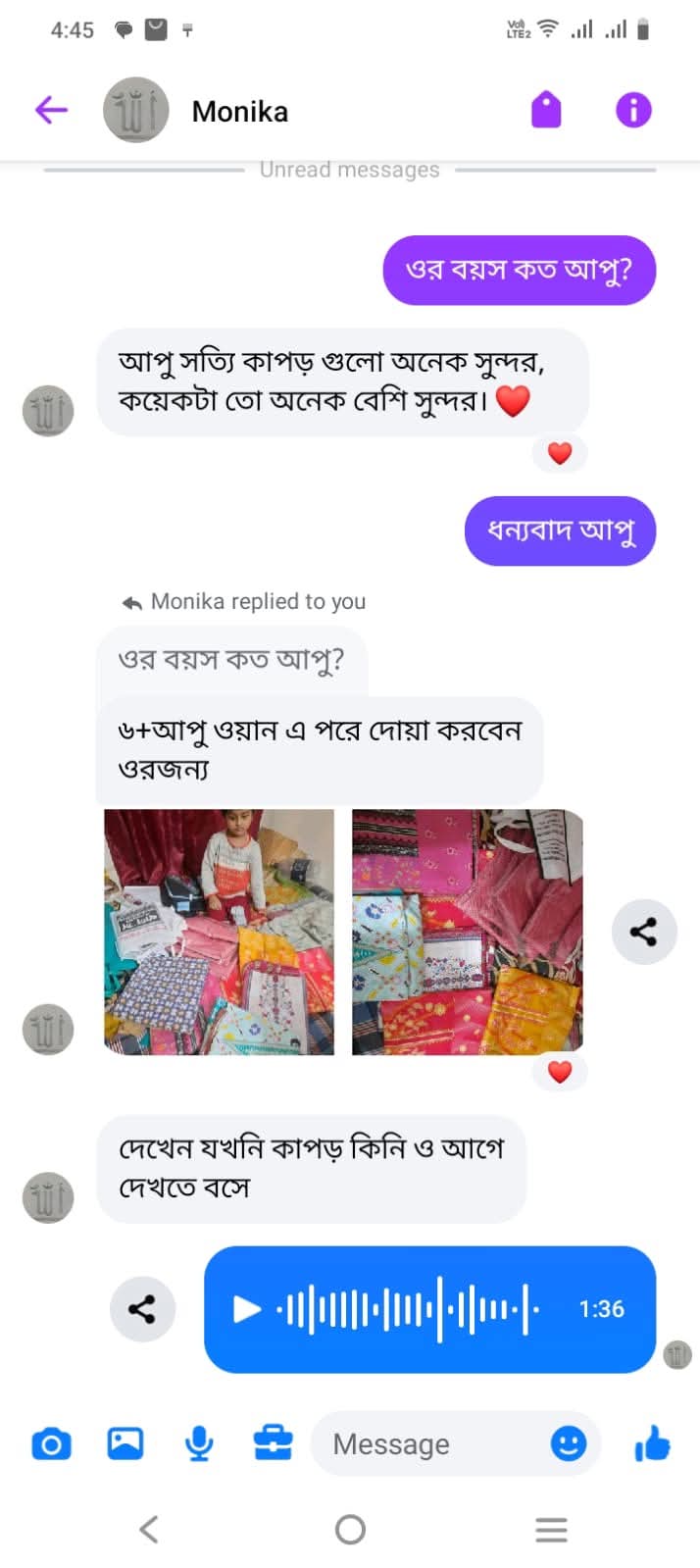The height and width of the screenshot is (1568, 700).
Task: Tap the system home button
Action: pos(350,1529)
